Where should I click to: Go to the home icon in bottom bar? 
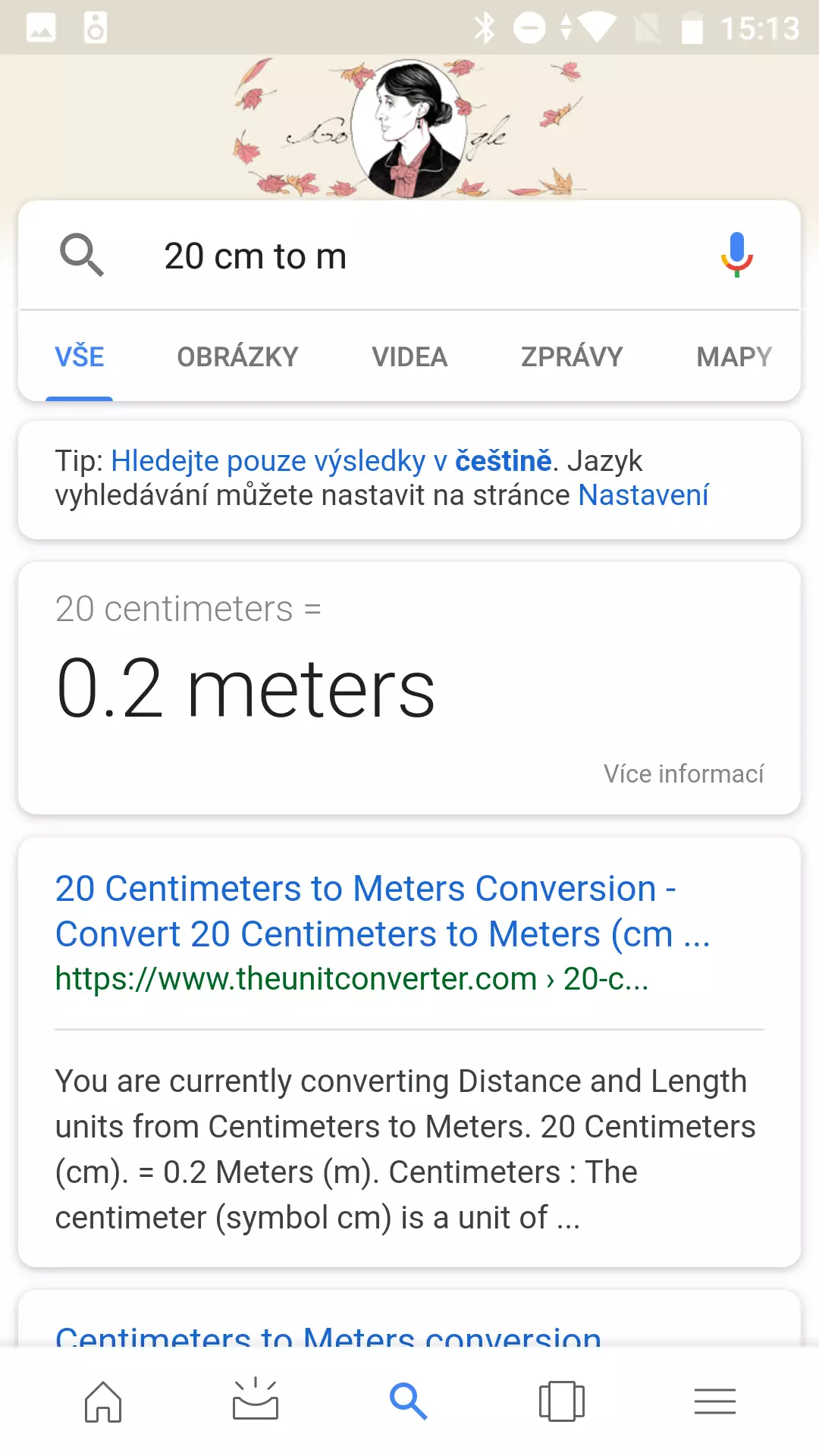[x=103, y=1401]
